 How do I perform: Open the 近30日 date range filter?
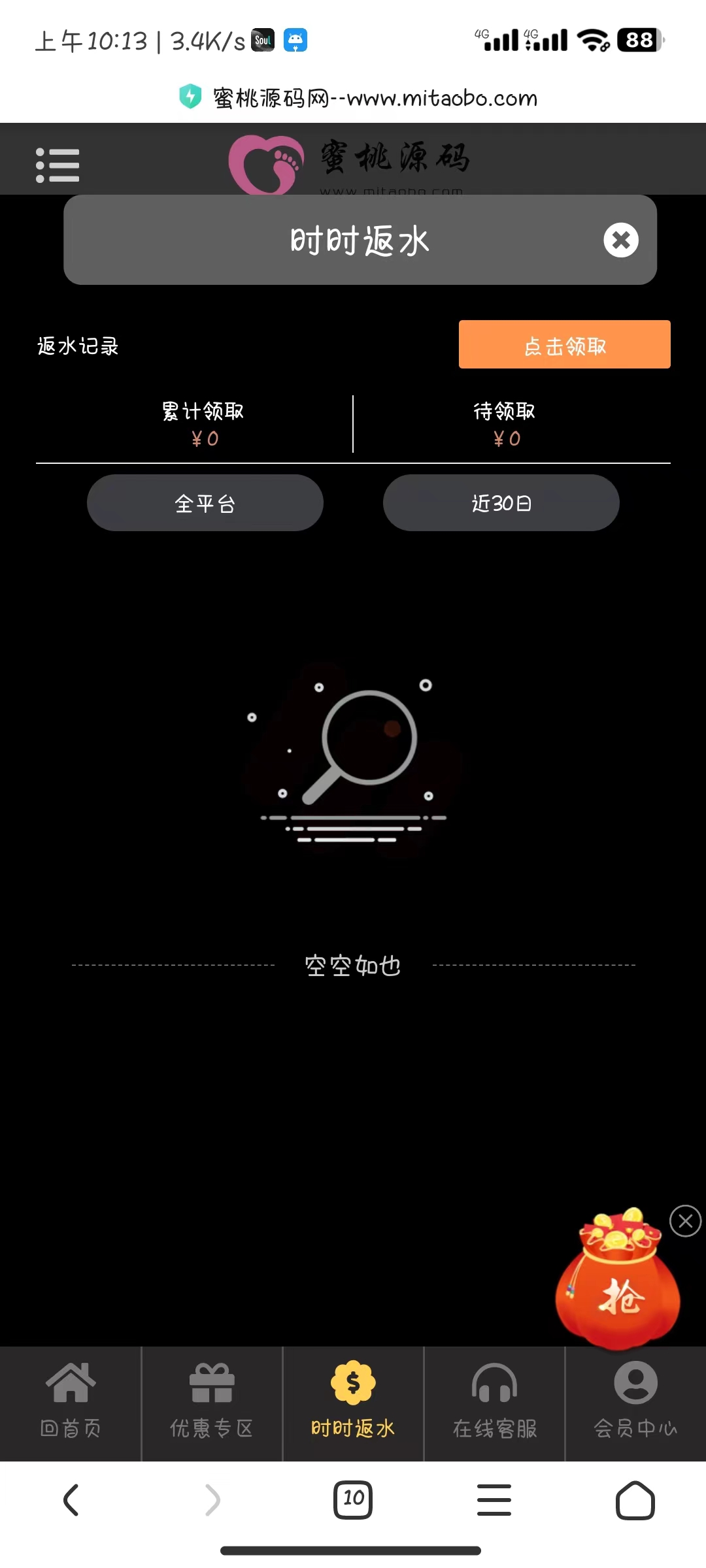[x=501, y=503]
